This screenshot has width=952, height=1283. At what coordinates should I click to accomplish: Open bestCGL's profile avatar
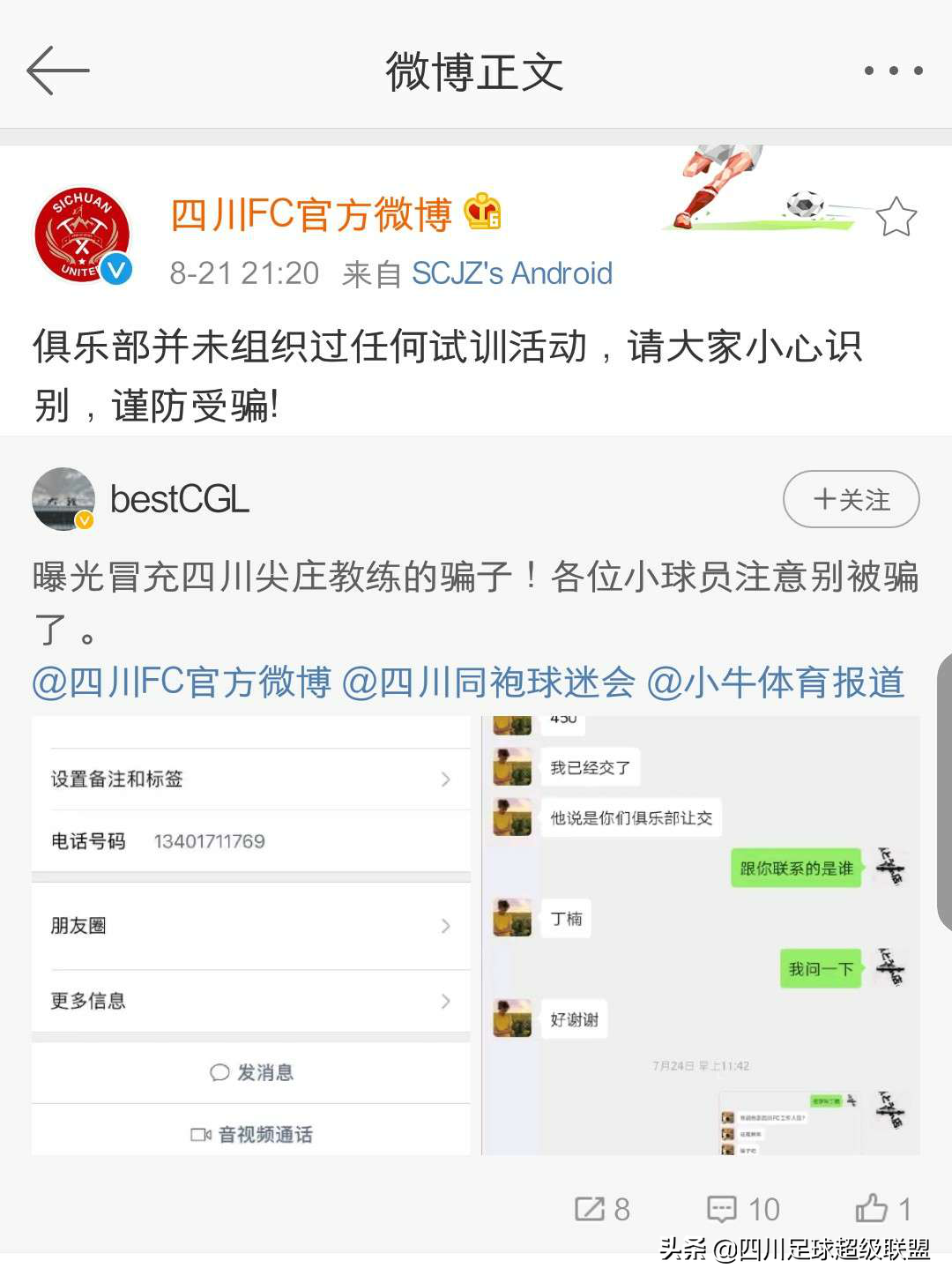pyautogui.click(x=63, y=499)
